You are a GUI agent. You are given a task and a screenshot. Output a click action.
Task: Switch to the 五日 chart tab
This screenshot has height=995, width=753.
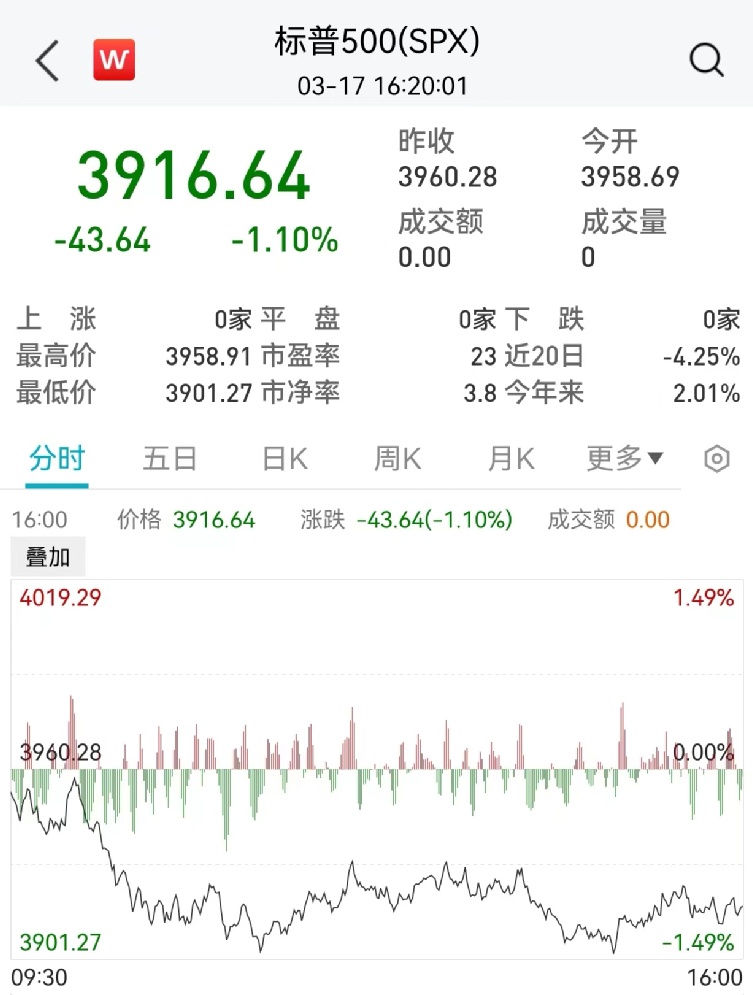tap(171, 459)
